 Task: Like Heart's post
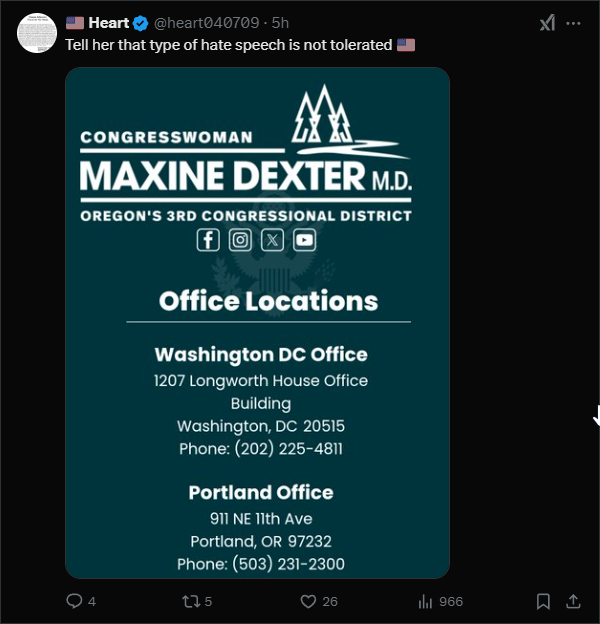pos(309,601)
